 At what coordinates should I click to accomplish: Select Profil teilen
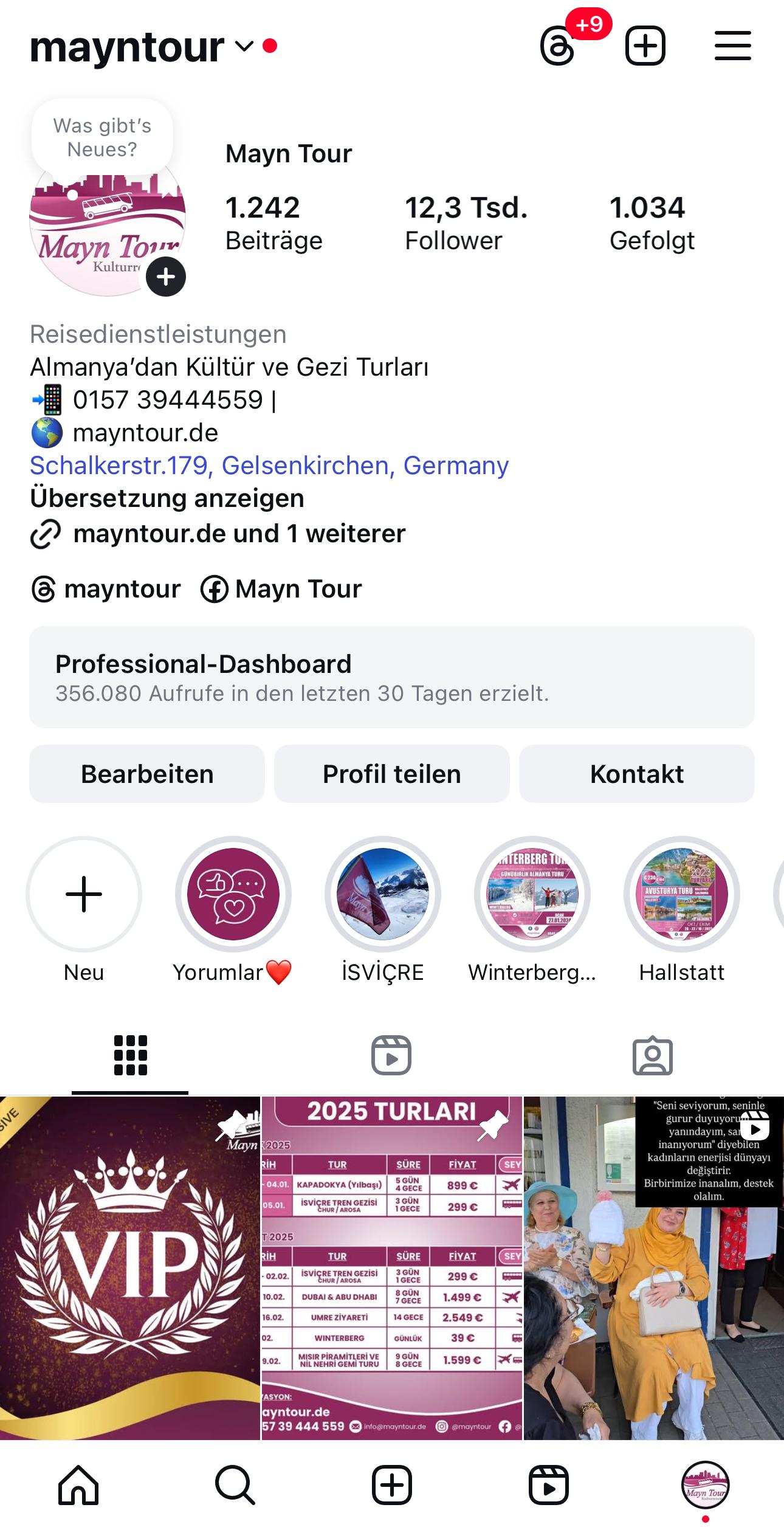pyautogui.click(x=391, y=774)
